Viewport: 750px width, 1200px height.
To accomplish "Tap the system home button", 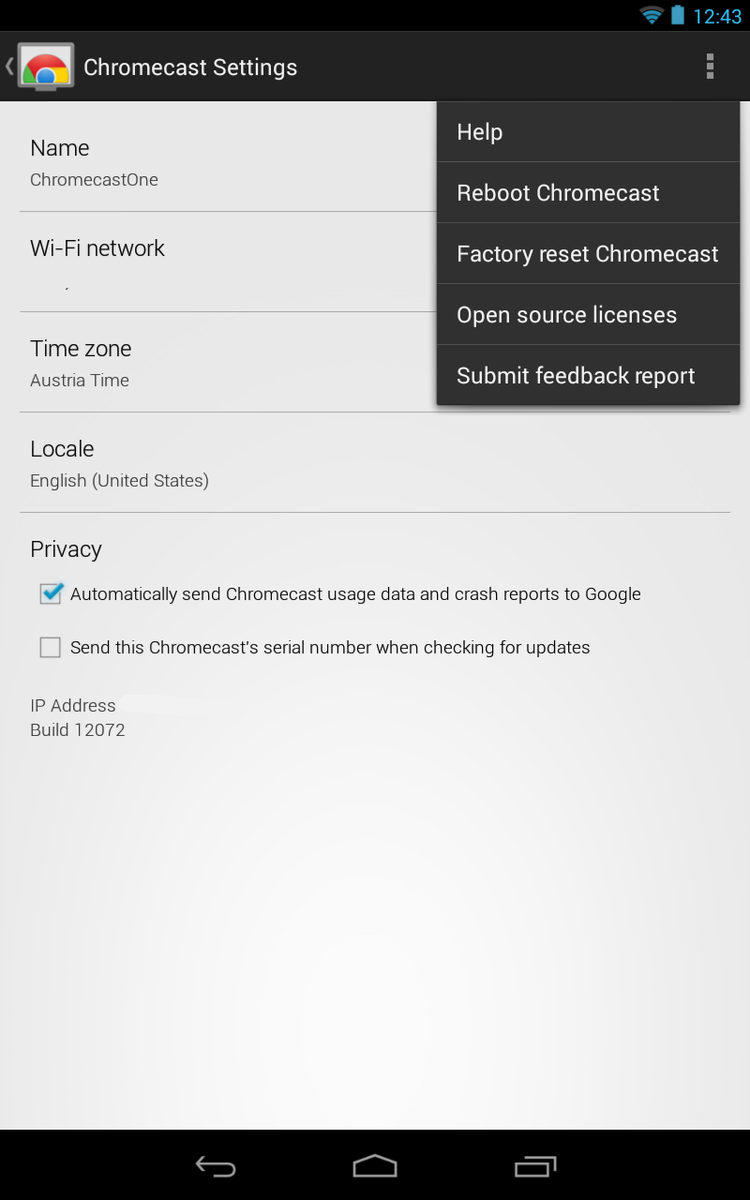I will [375, 1166].
